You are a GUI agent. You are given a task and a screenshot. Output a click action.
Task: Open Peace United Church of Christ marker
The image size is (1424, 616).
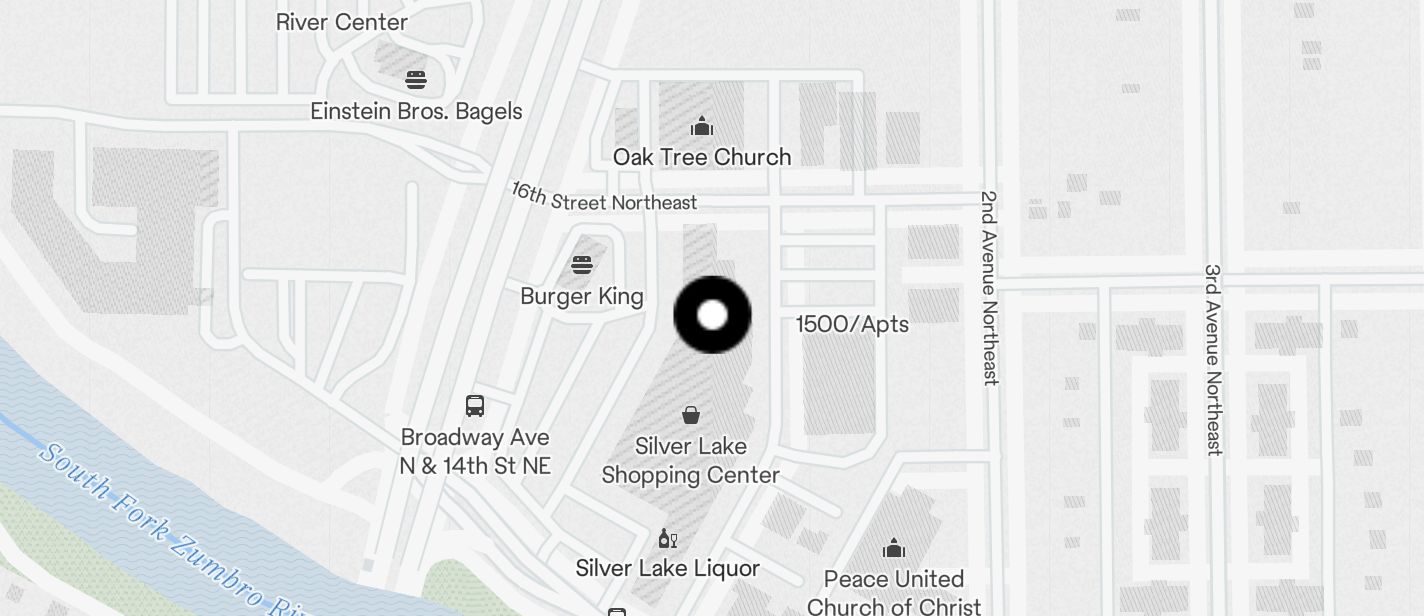pos(894,549)
